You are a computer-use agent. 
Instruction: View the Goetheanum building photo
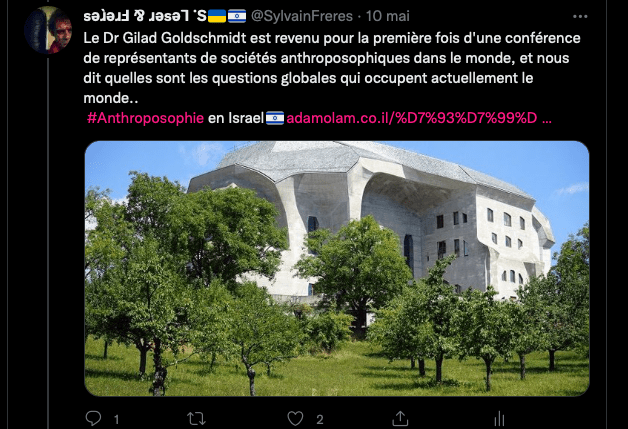pyautogui.click(x=336, y=267)
